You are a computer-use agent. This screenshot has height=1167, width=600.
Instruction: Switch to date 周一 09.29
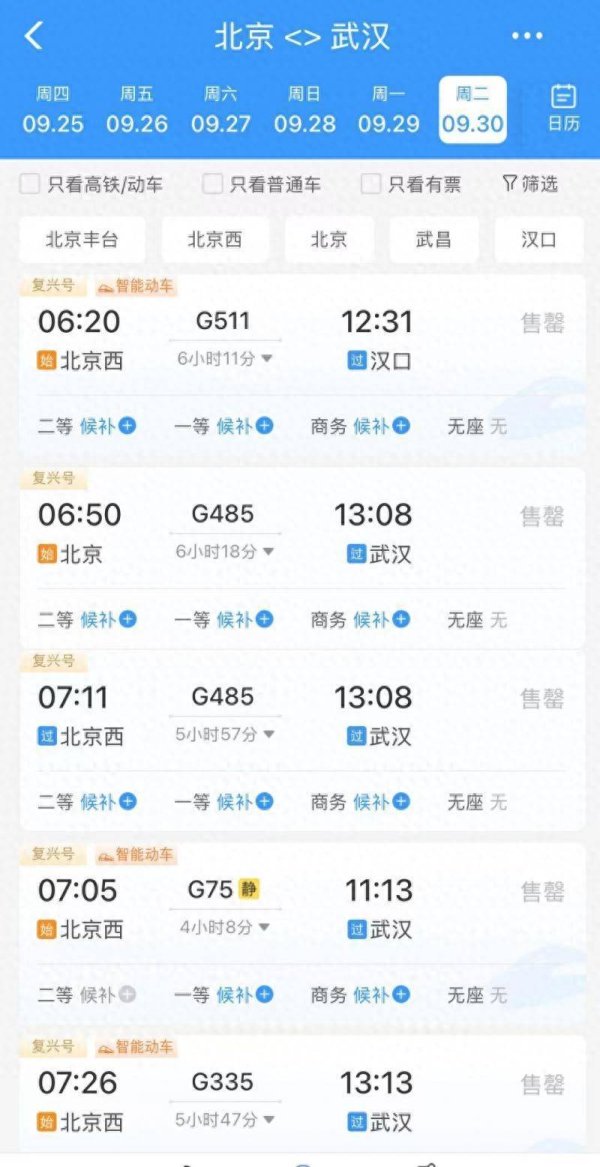389,110
